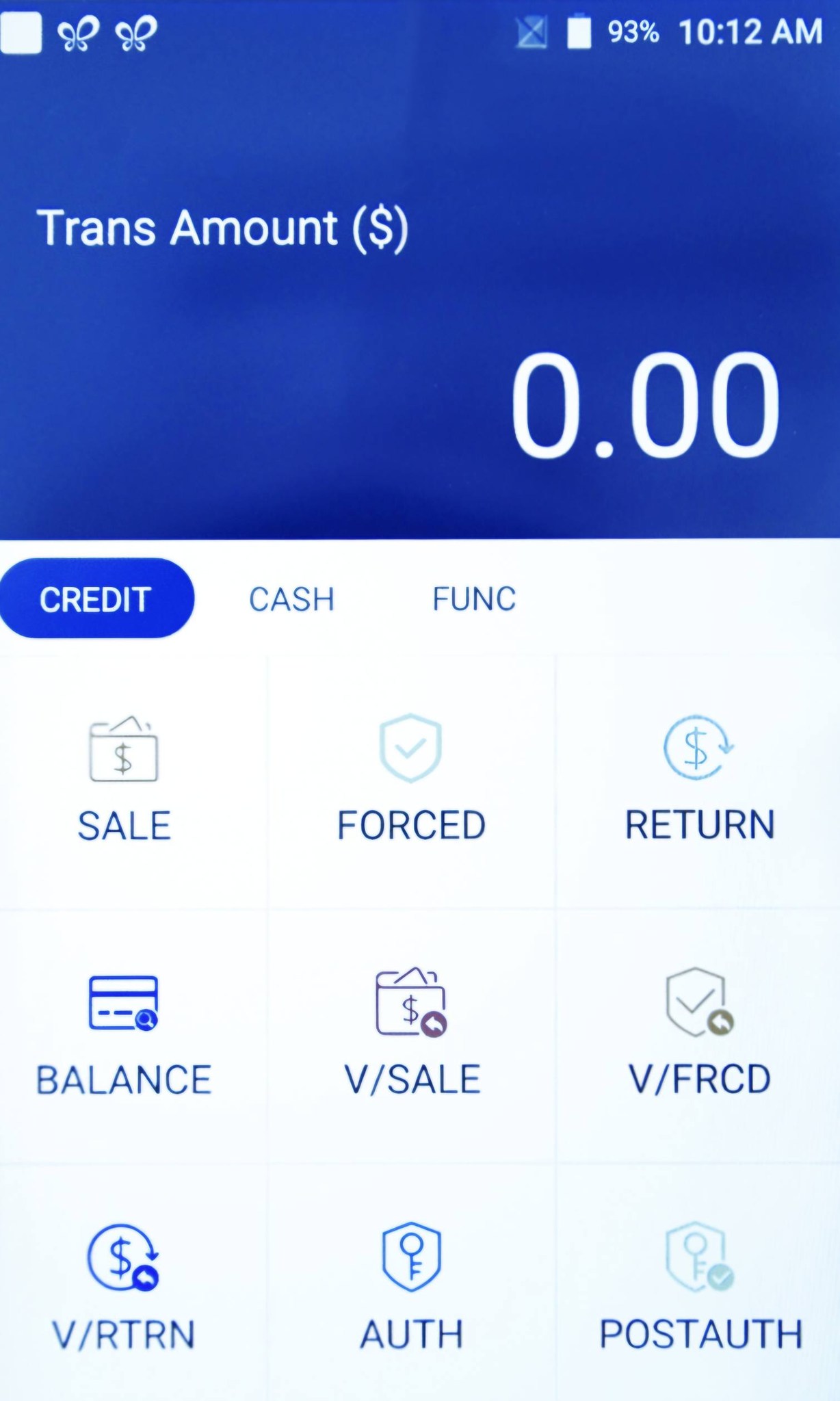Open V/FRCD to void forced
Screen dimensions: 840x1401
click(699, 1034)
